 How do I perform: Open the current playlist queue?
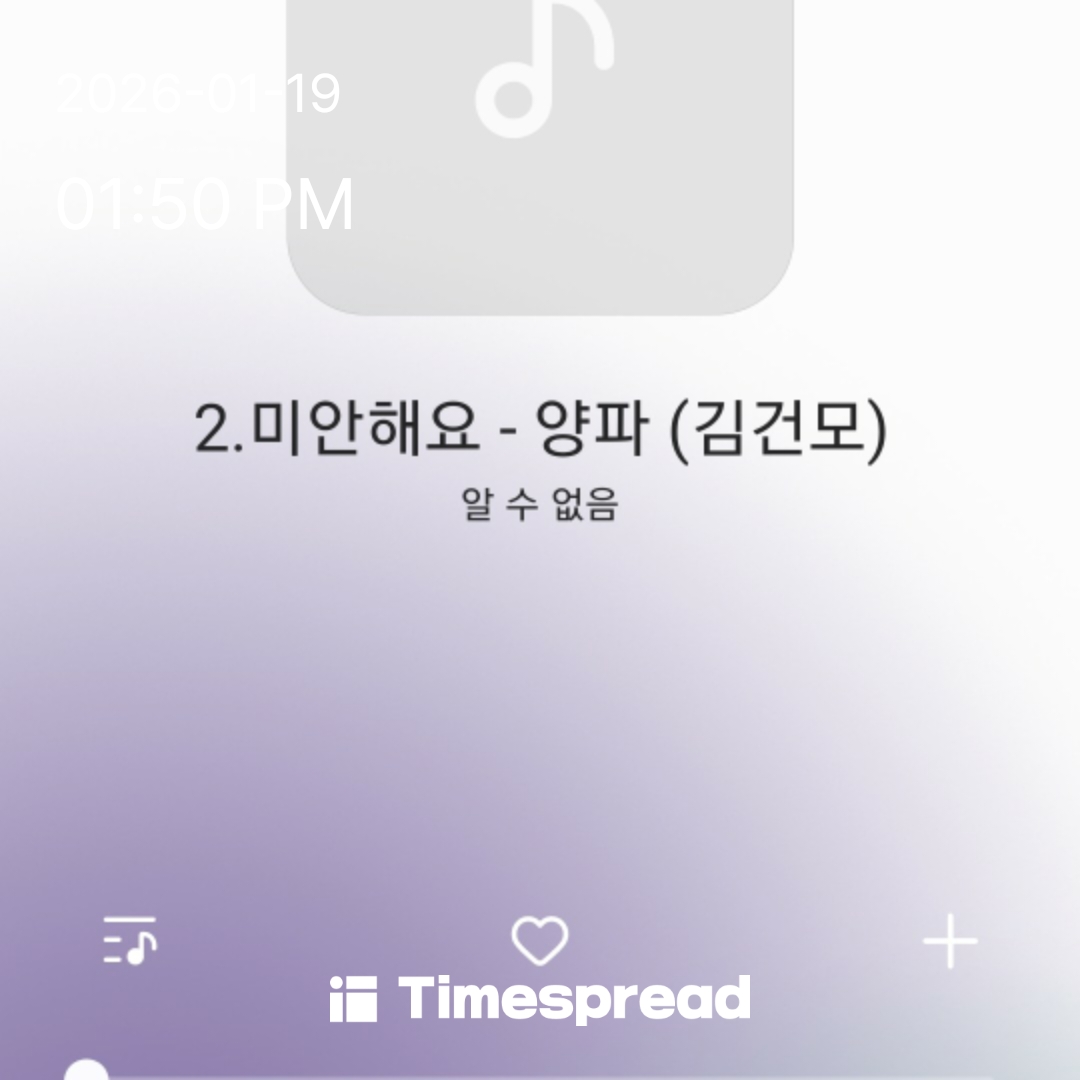click(x=130, y=941)
